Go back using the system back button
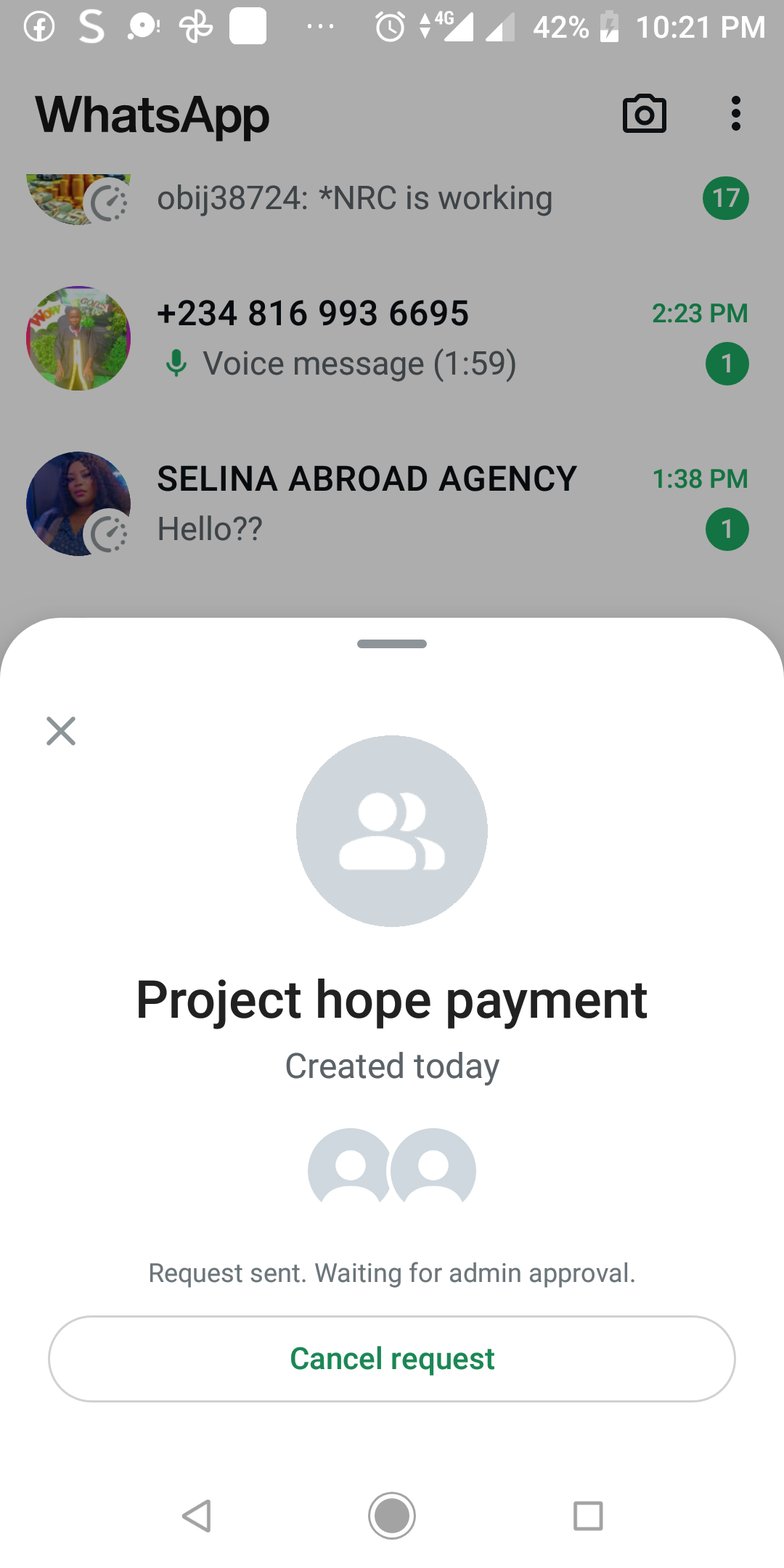This screenshot has height=1568, width=784. (197, 1516)
